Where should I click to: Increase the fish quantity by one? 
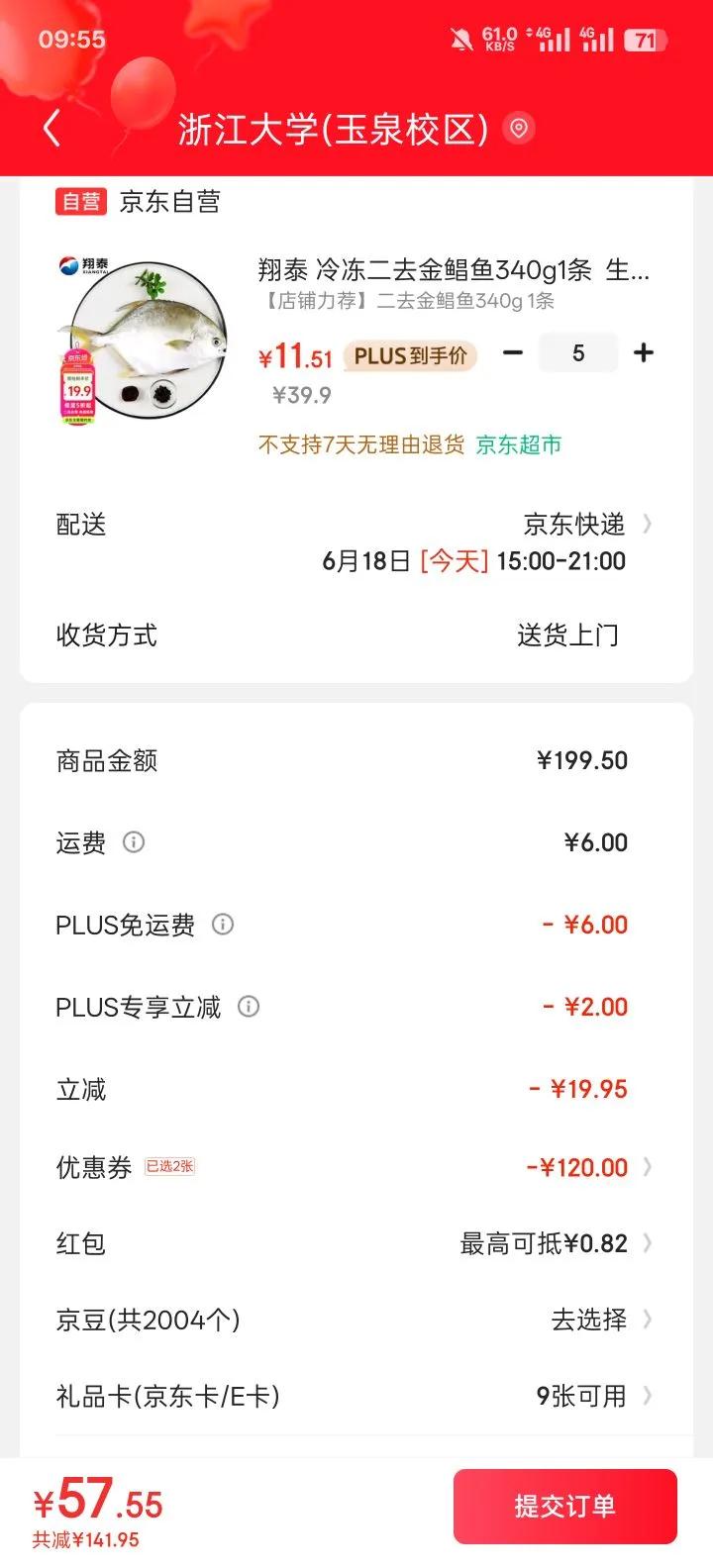(x=644, y=353)
